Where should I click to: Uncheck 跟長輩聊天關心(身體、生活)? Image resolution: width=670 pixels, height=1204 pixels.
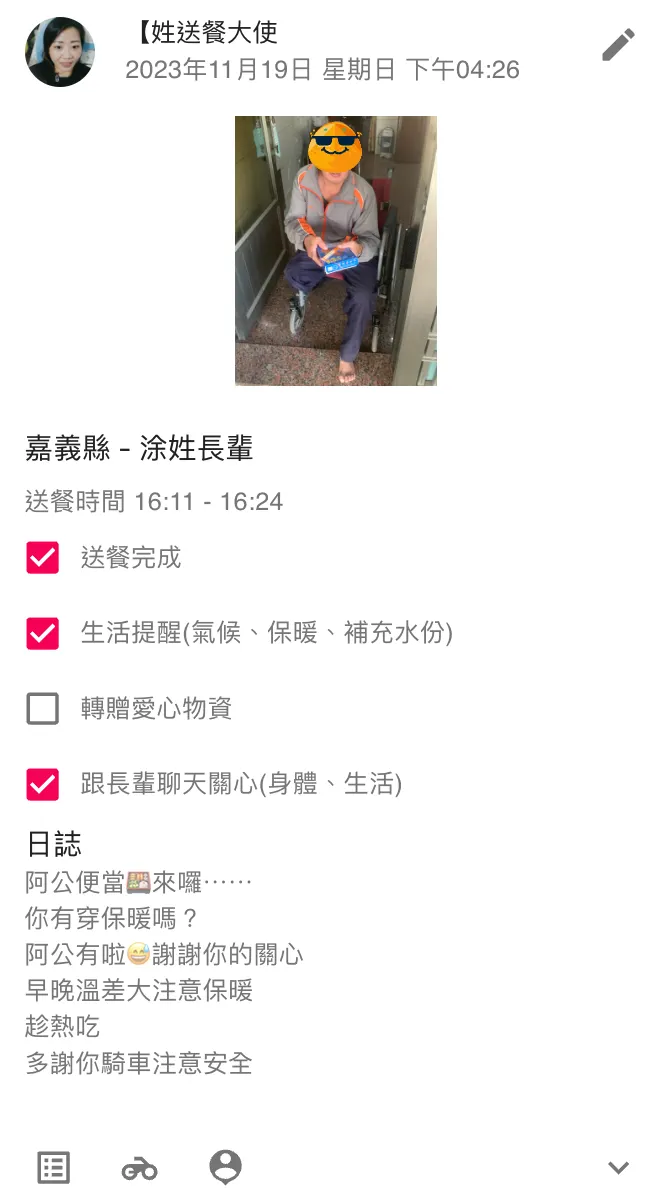pos(43,785)
